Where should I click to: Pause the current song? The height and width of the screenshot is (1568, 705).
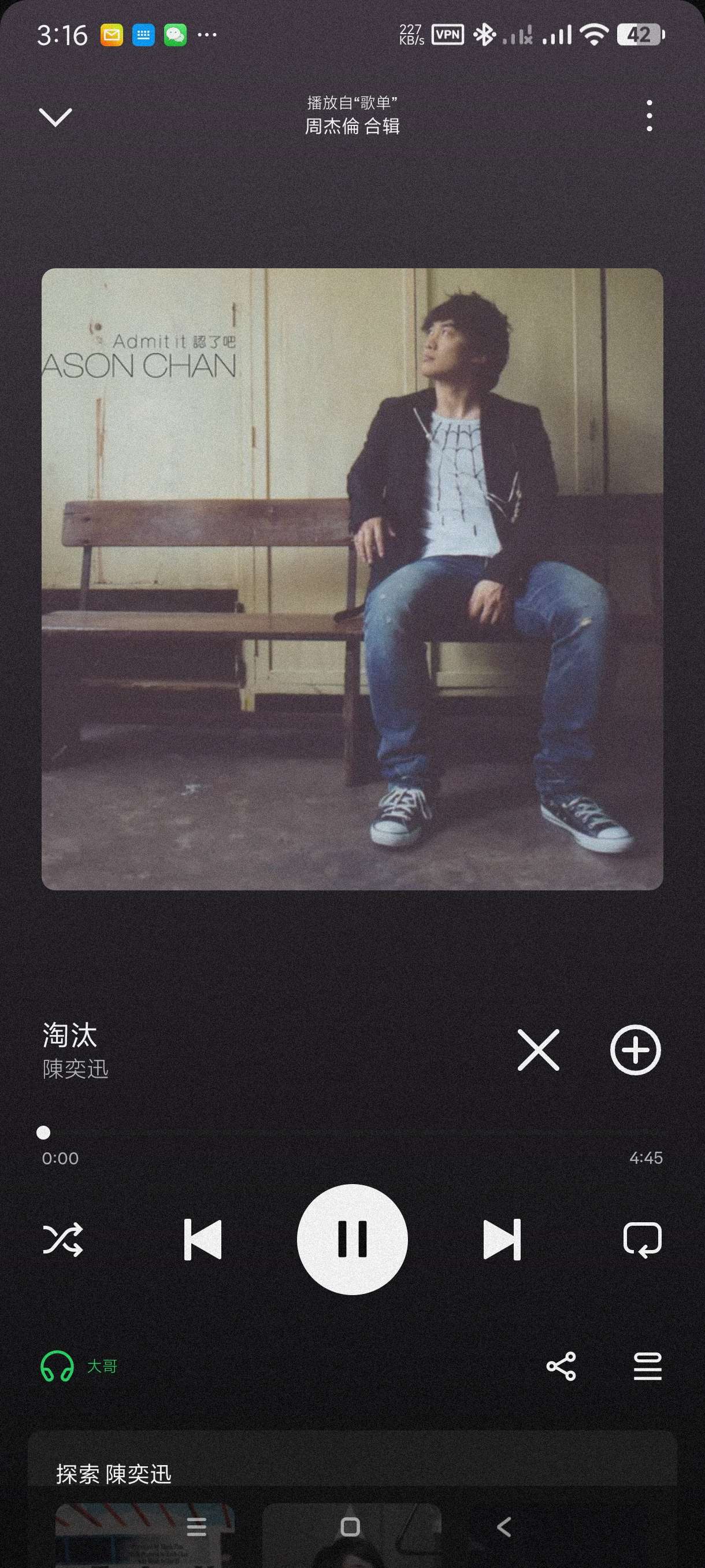tap(352, 1239)
